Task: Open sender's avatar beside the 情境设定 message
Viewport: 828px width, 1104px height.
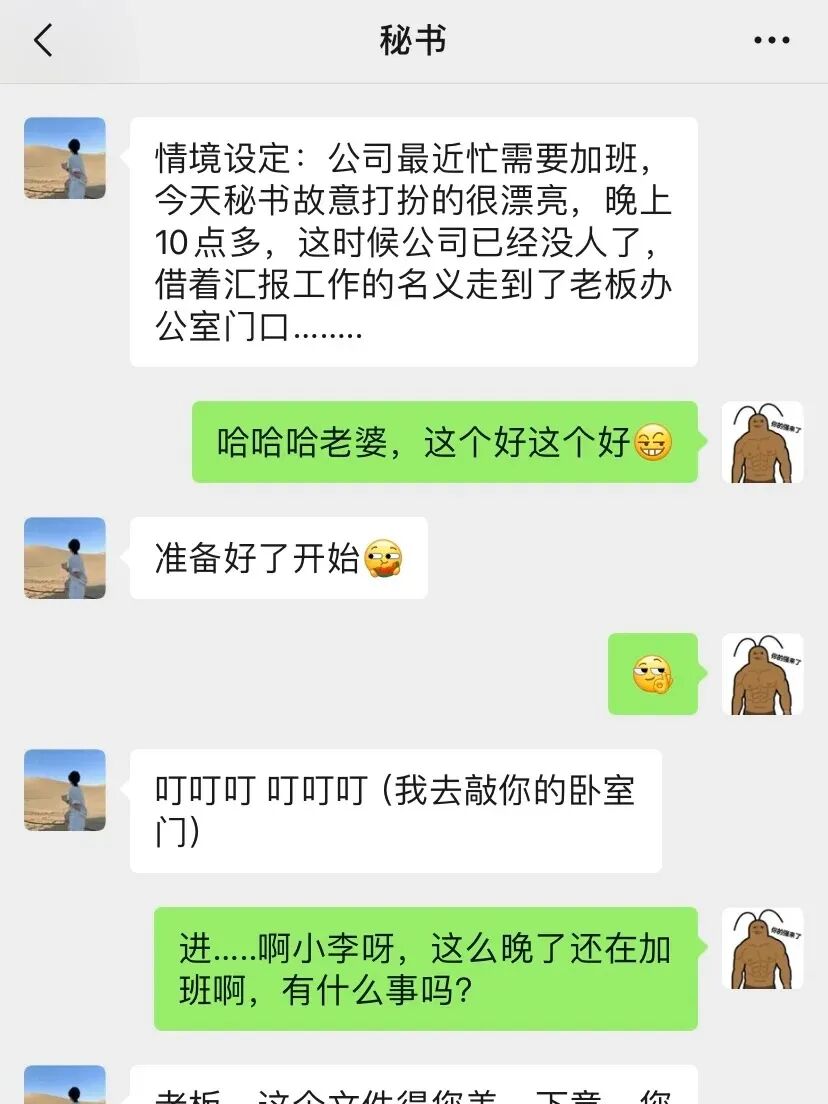Action: [x=65, y=158]
